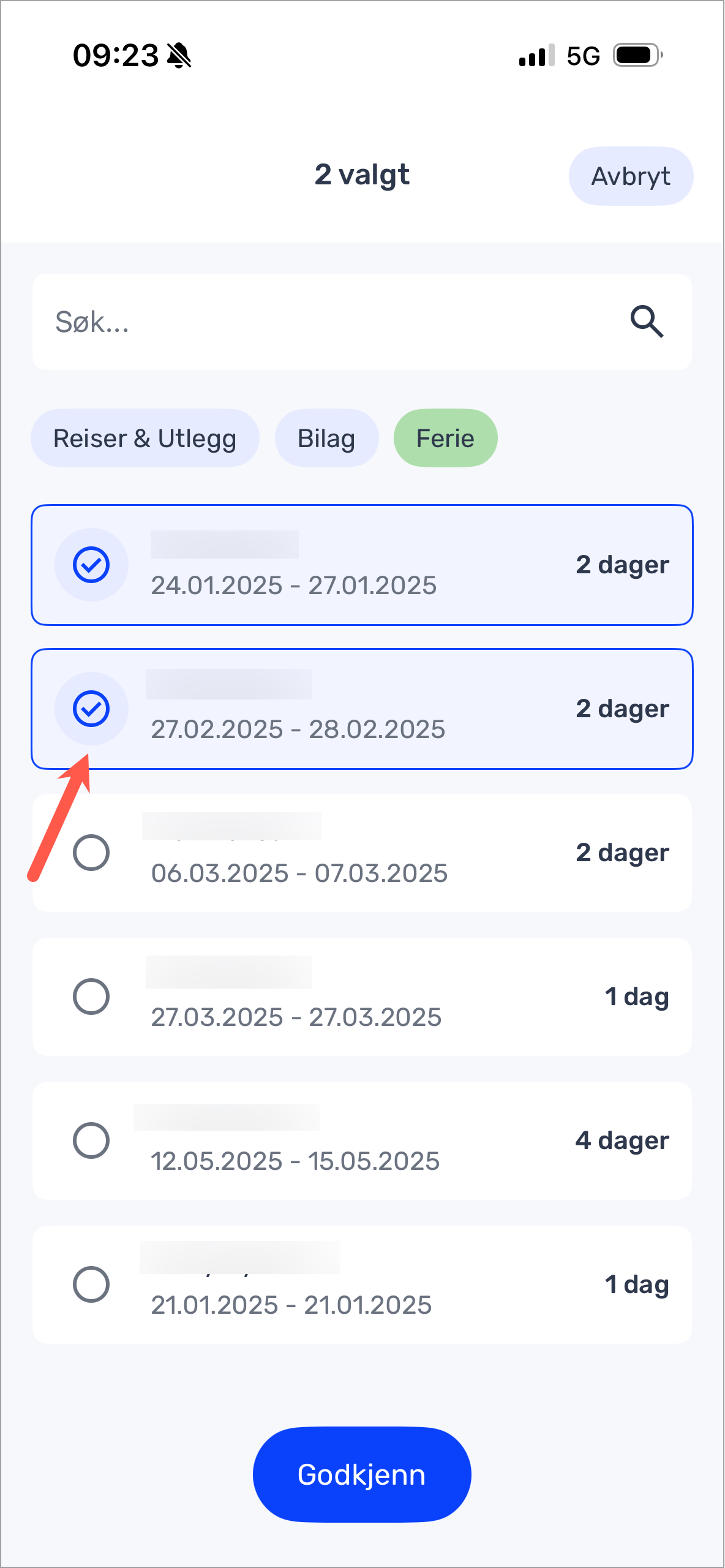
Task: Switch to the Reiser & Utlegg filter
Action: (x=145, y=437)
